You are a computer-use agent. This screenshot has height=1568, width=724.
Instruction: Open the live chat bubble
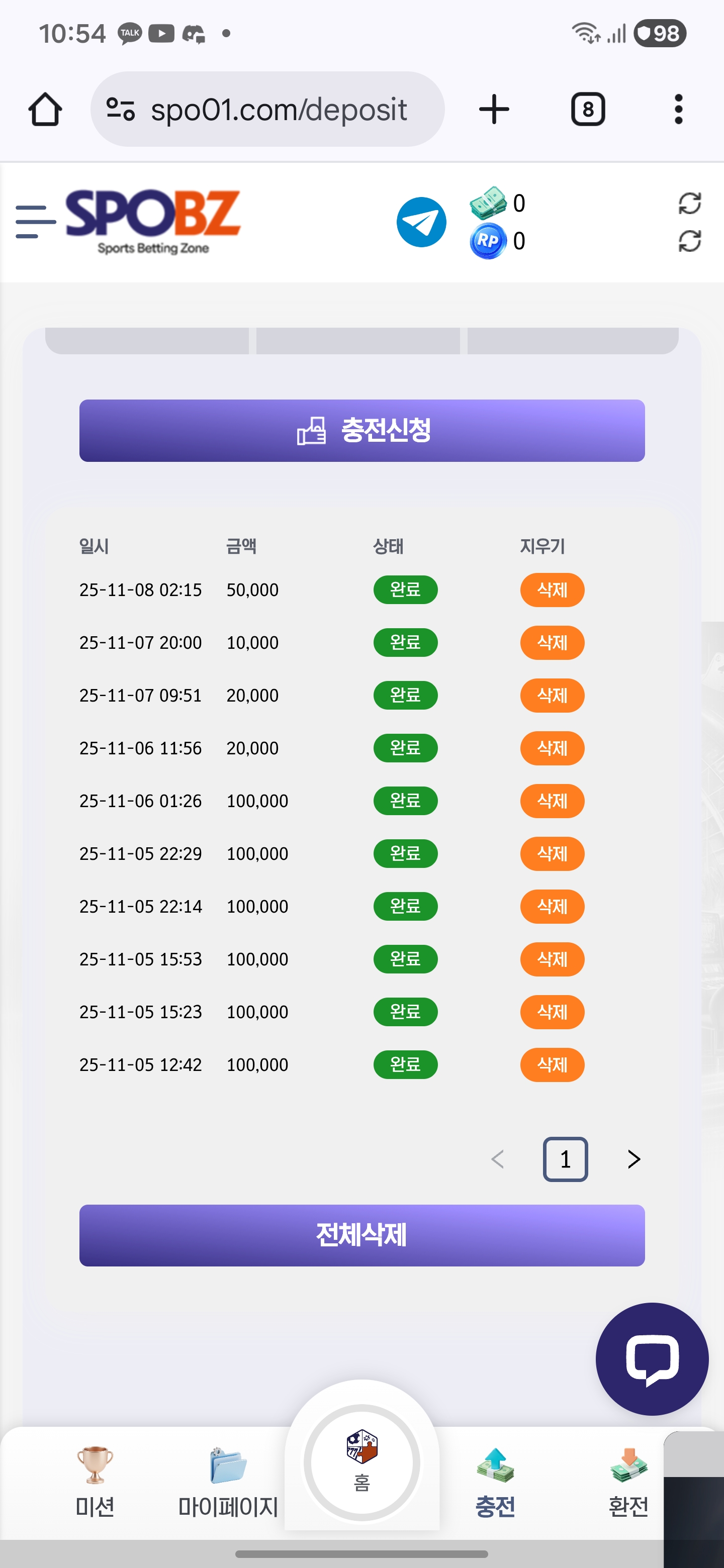tap(652, 1358)
